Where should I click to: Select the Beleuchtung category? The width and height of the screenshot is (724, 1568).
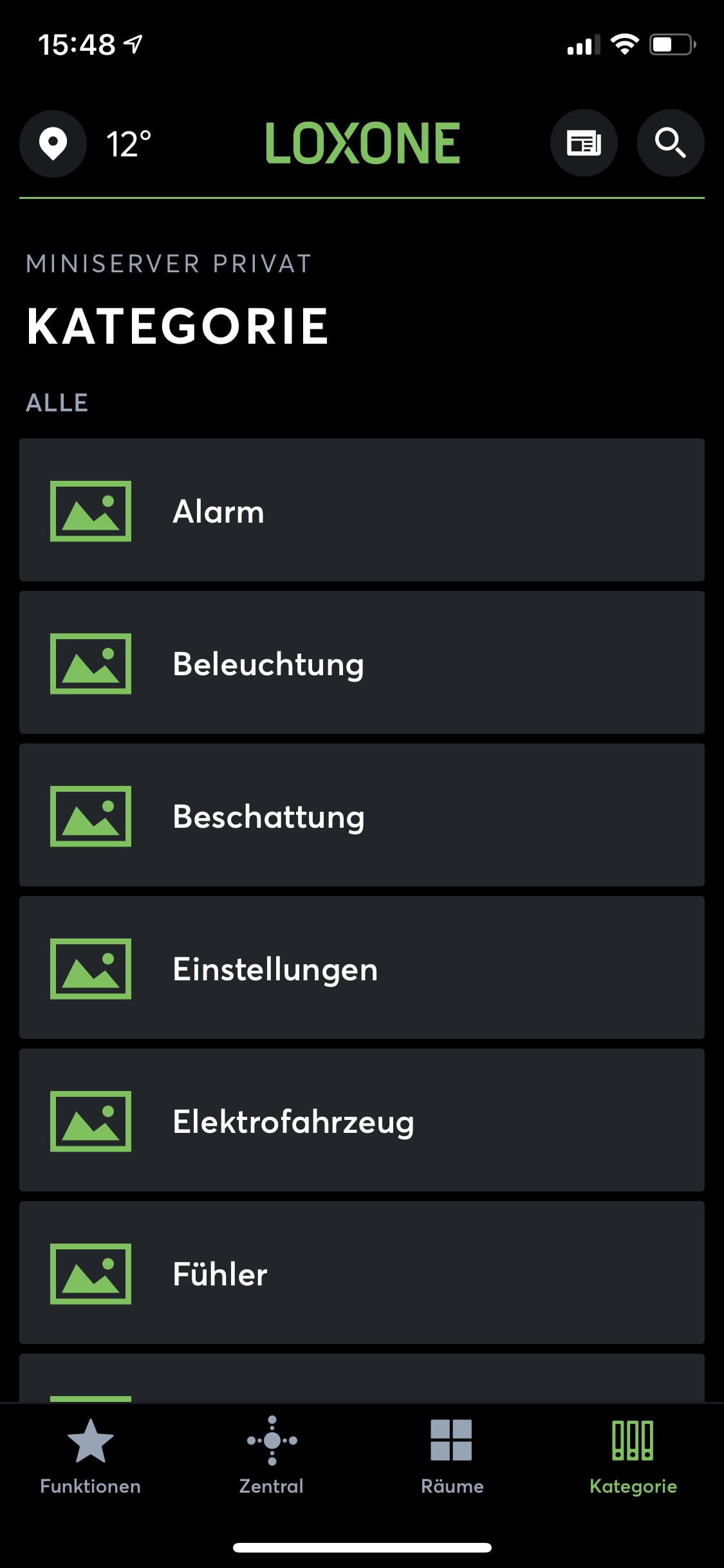tap(362, 663)
